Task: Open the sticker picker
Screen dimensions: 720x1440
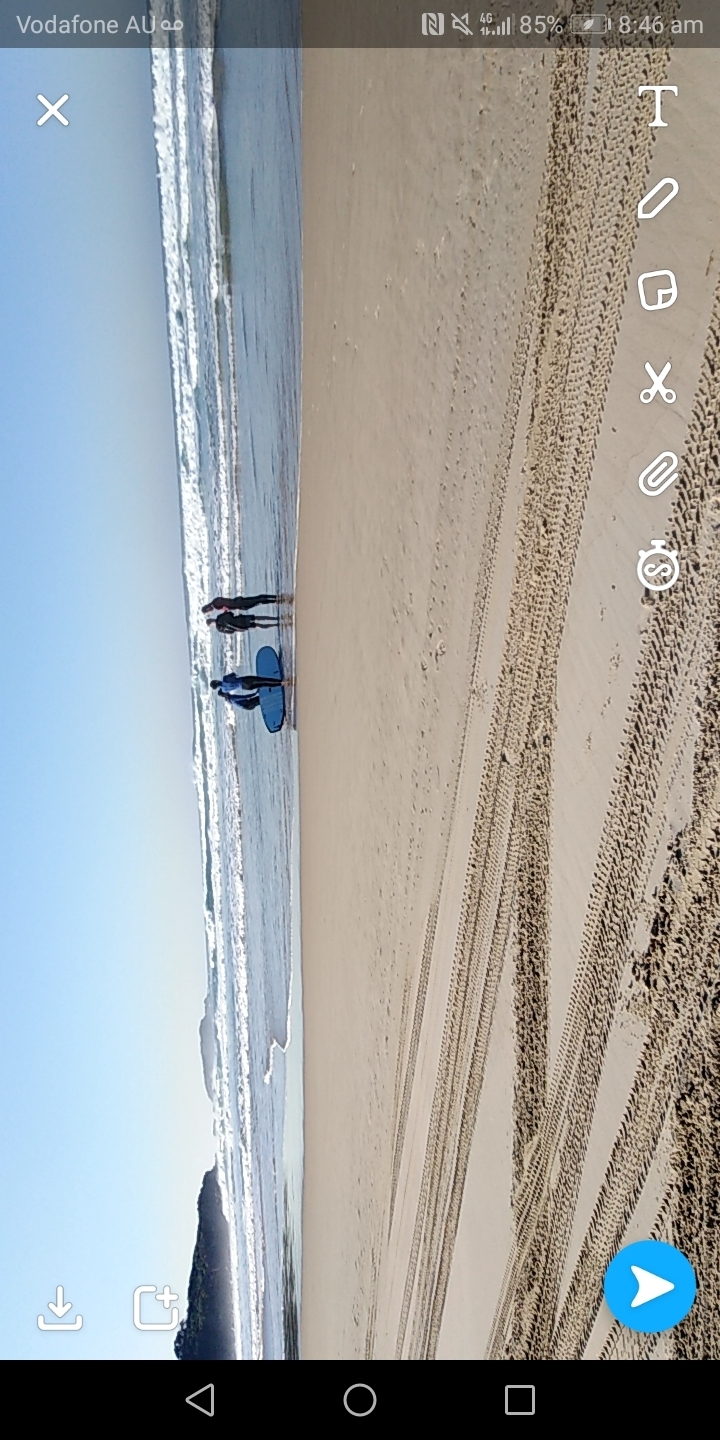Action: coord(658,291)
